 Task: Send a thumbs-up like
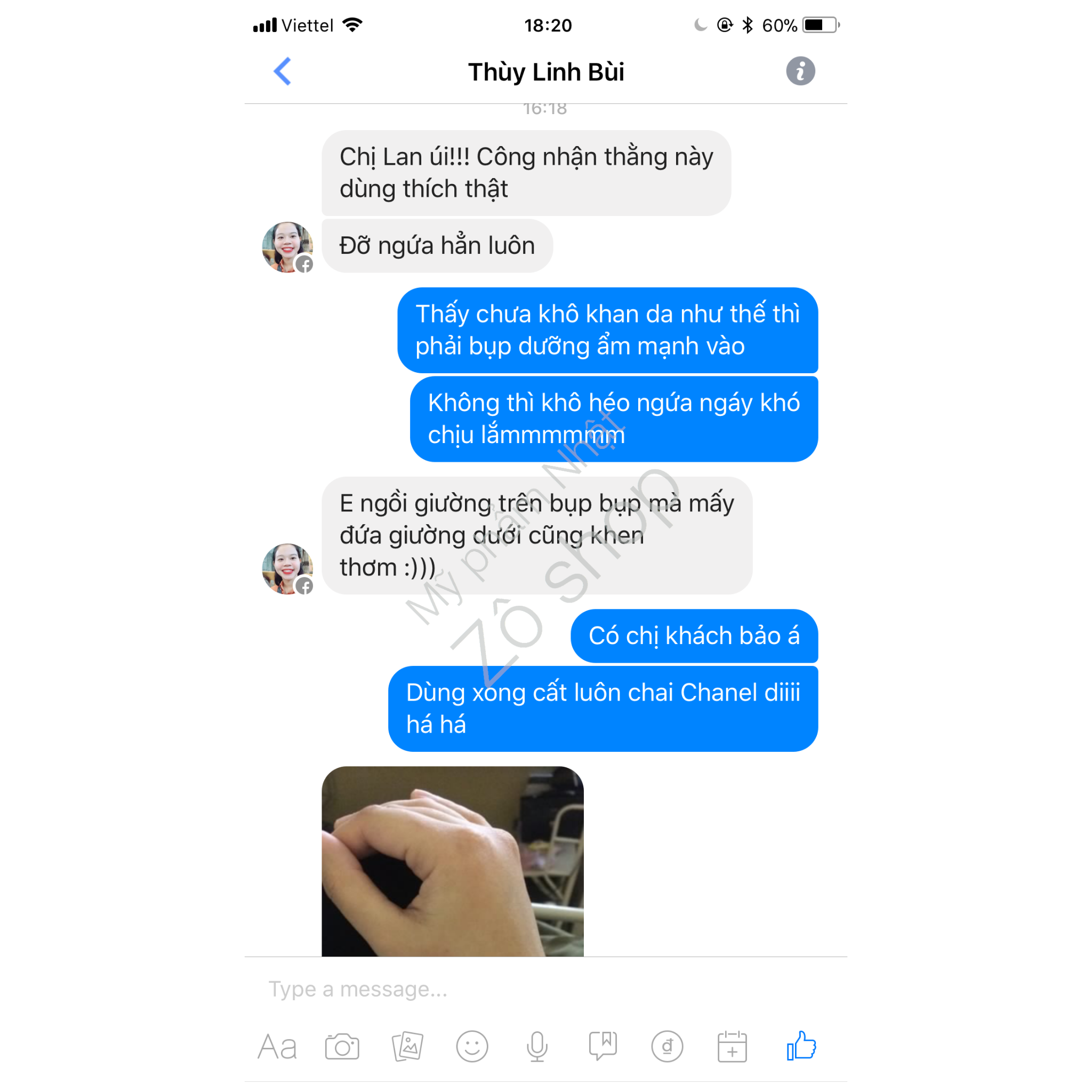[801, 1046]
